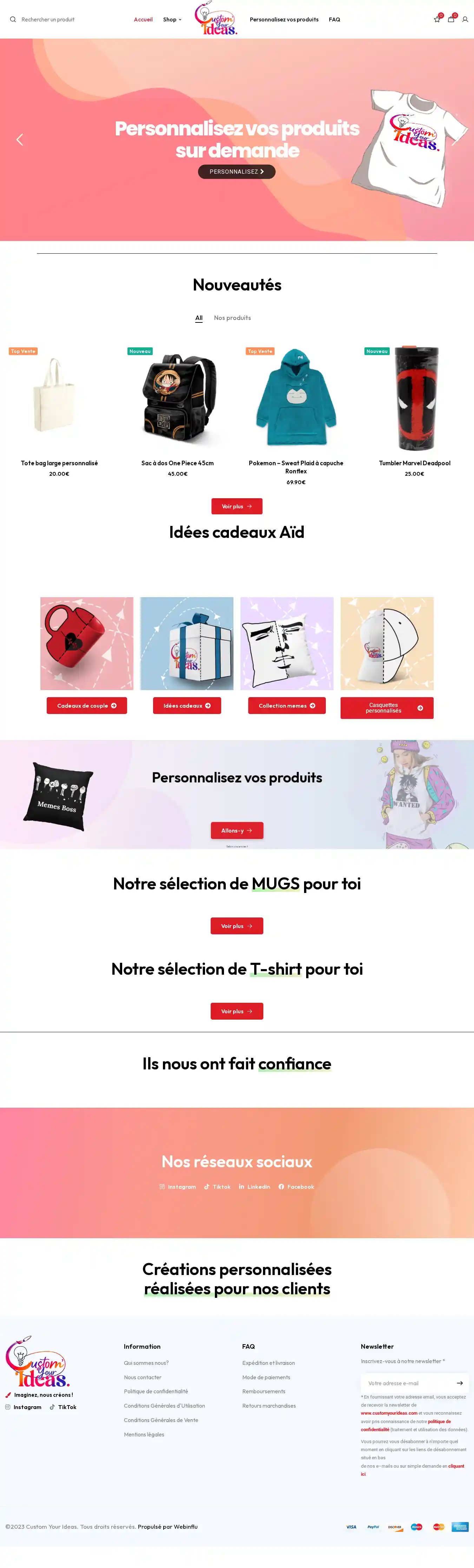The image size is (474, 1568).
Task: Expand the Shop dropdown menu
Action: pos(172,20)
